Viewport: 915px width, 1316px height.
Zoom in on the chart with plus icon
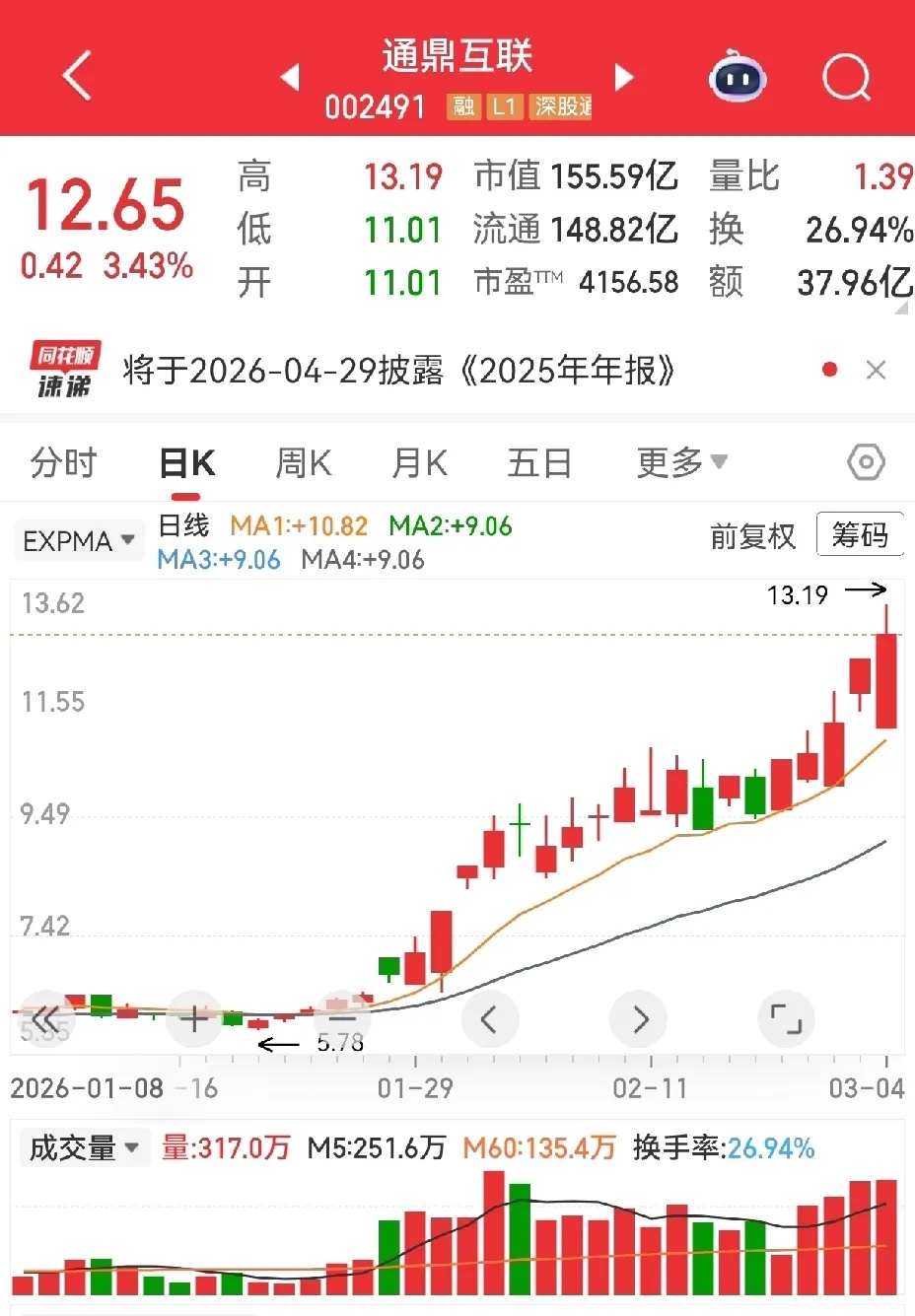tap(193, 1018)
